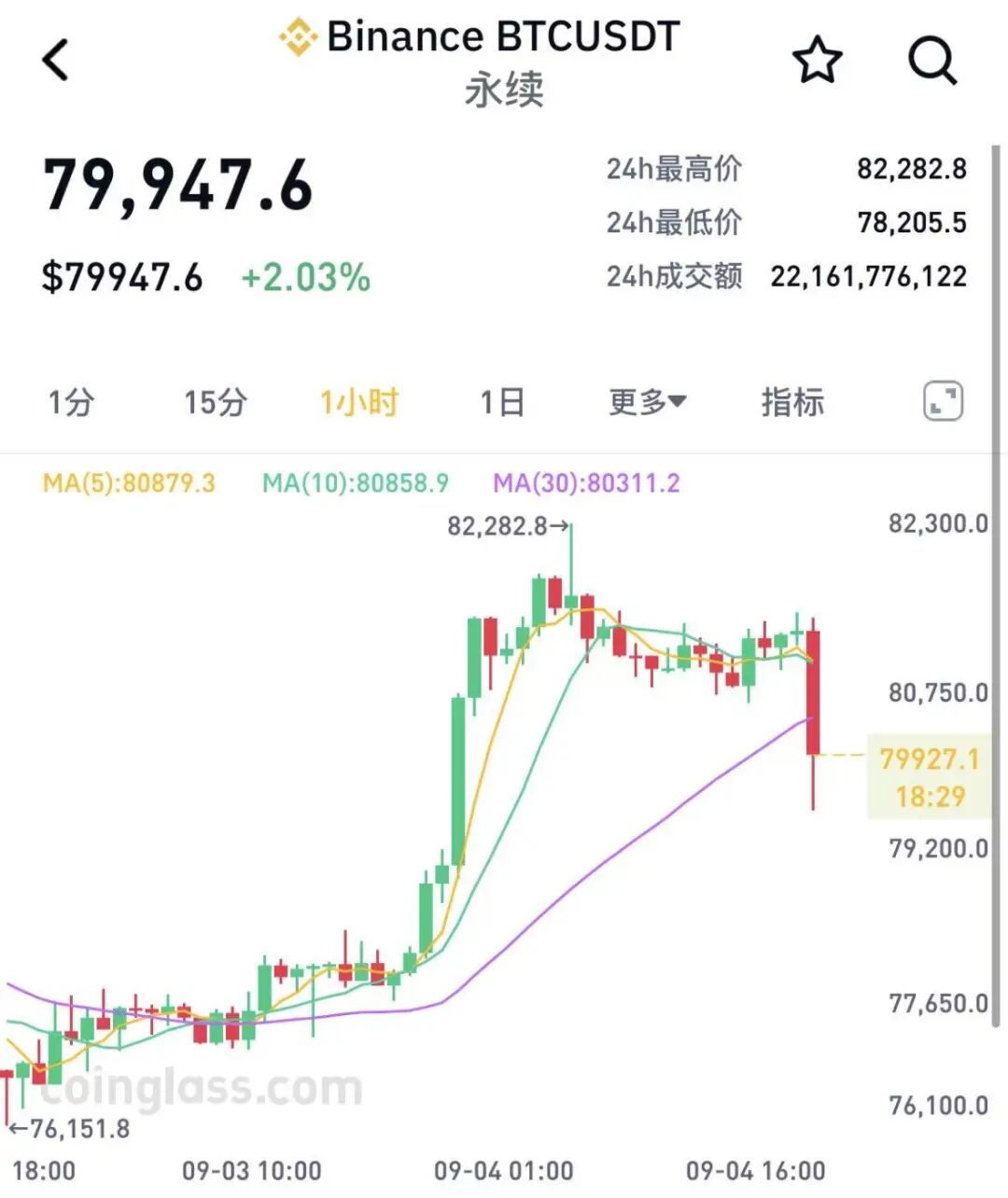Open the 指标 indicators menu
The image size is (1008, 1198).
[792, 402]
